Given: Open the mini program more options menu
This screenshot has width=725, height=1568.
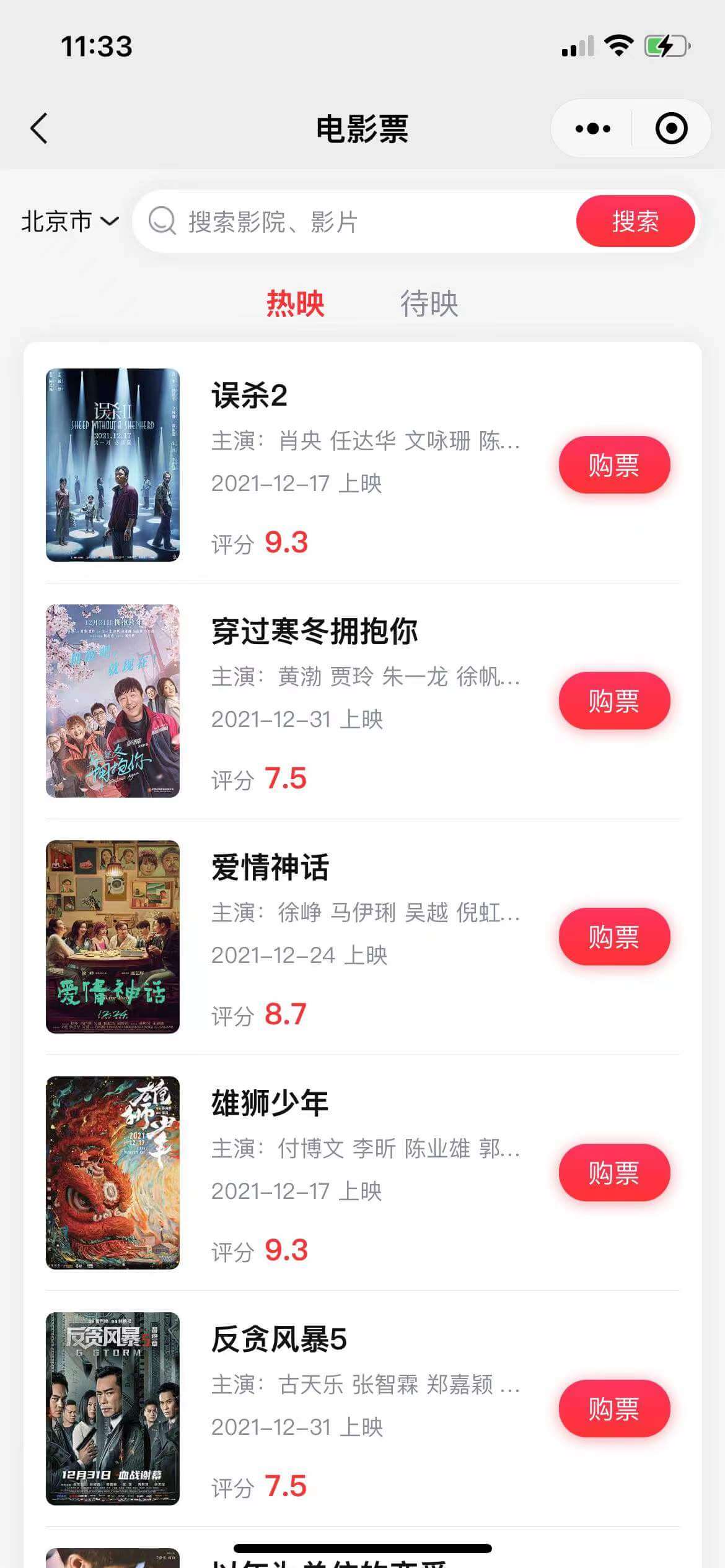Looking at the screenshot, I should (592, 129).
